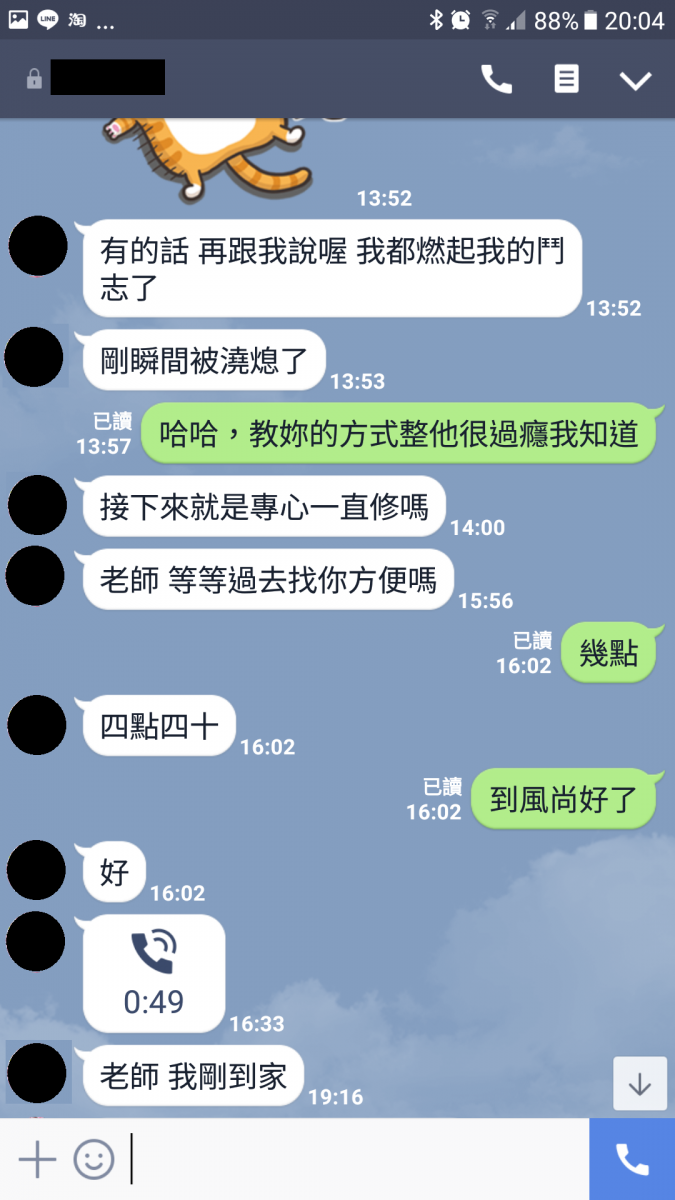Focus the message input field
This screenshot has width=675, height=1200.
click(x=350, y=1160)
